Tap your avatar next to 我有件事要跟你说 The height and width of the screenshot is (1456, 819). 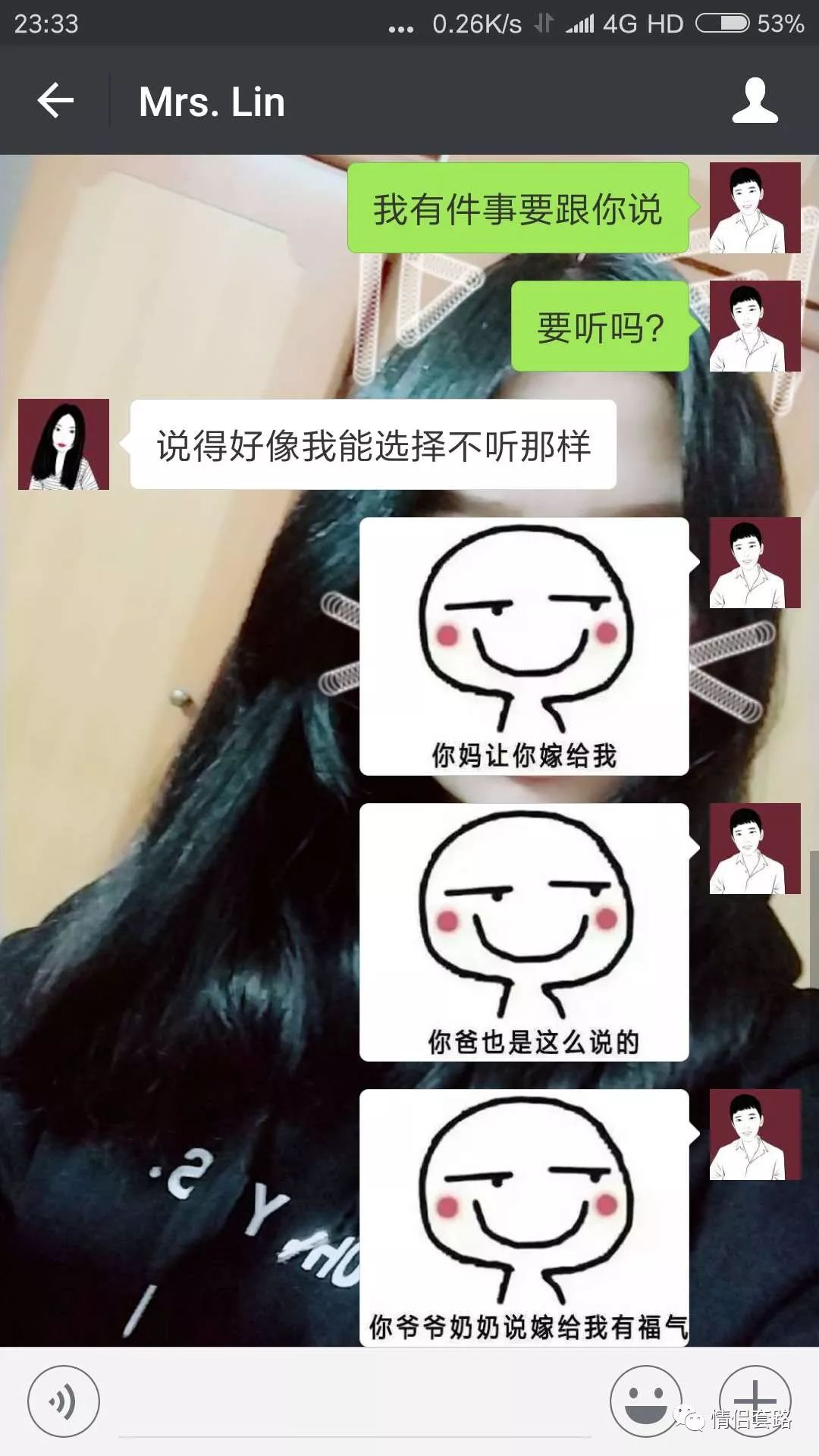click(x=755, y=208)
